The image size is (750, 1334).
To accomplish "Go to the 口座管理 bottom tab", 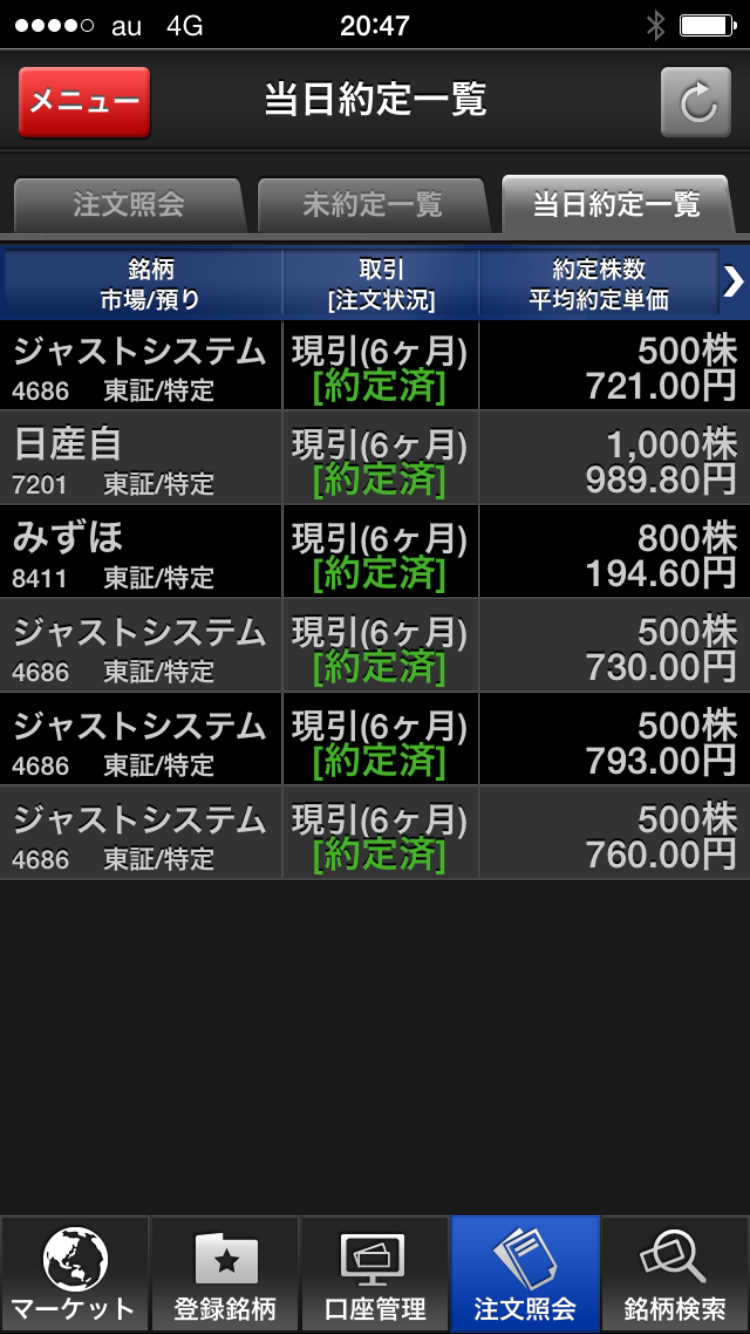I will pos(375,1275).
